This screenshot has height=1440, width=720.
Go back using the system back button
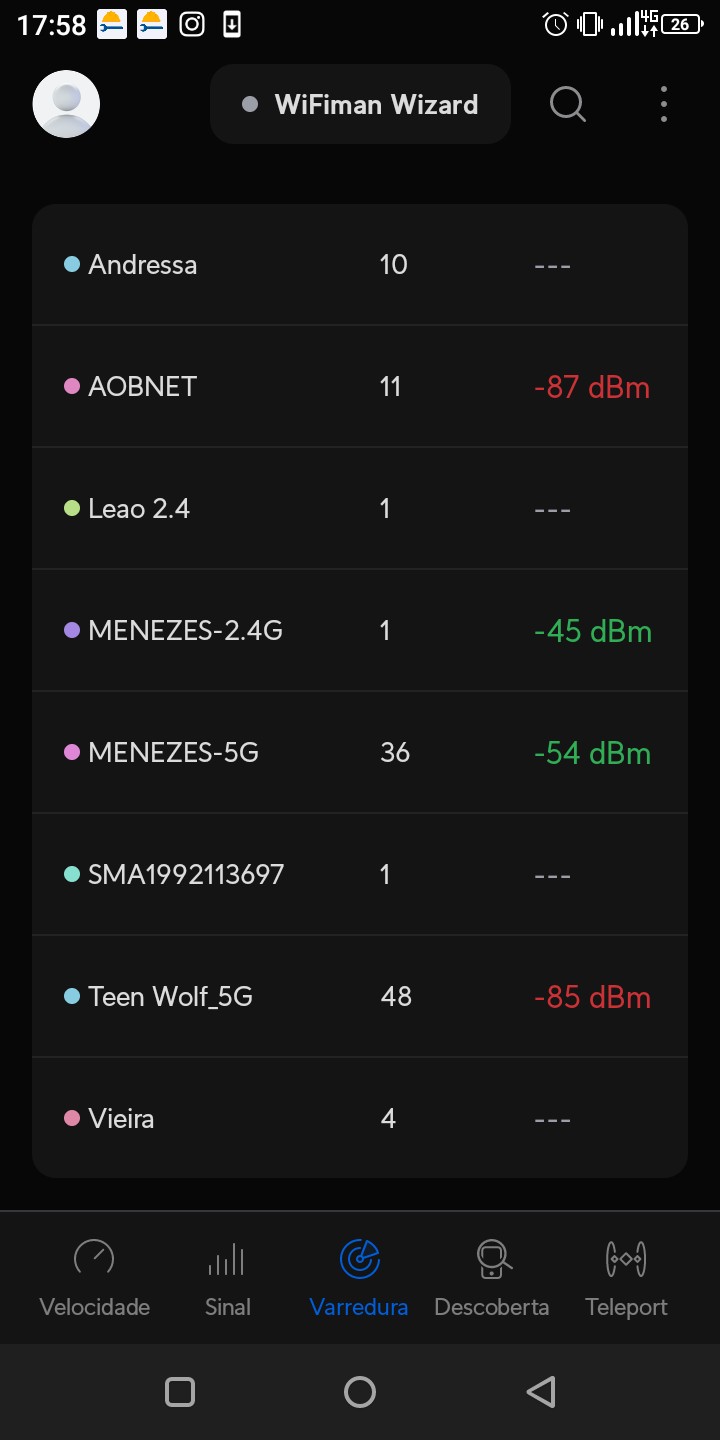click(540, 1392)
